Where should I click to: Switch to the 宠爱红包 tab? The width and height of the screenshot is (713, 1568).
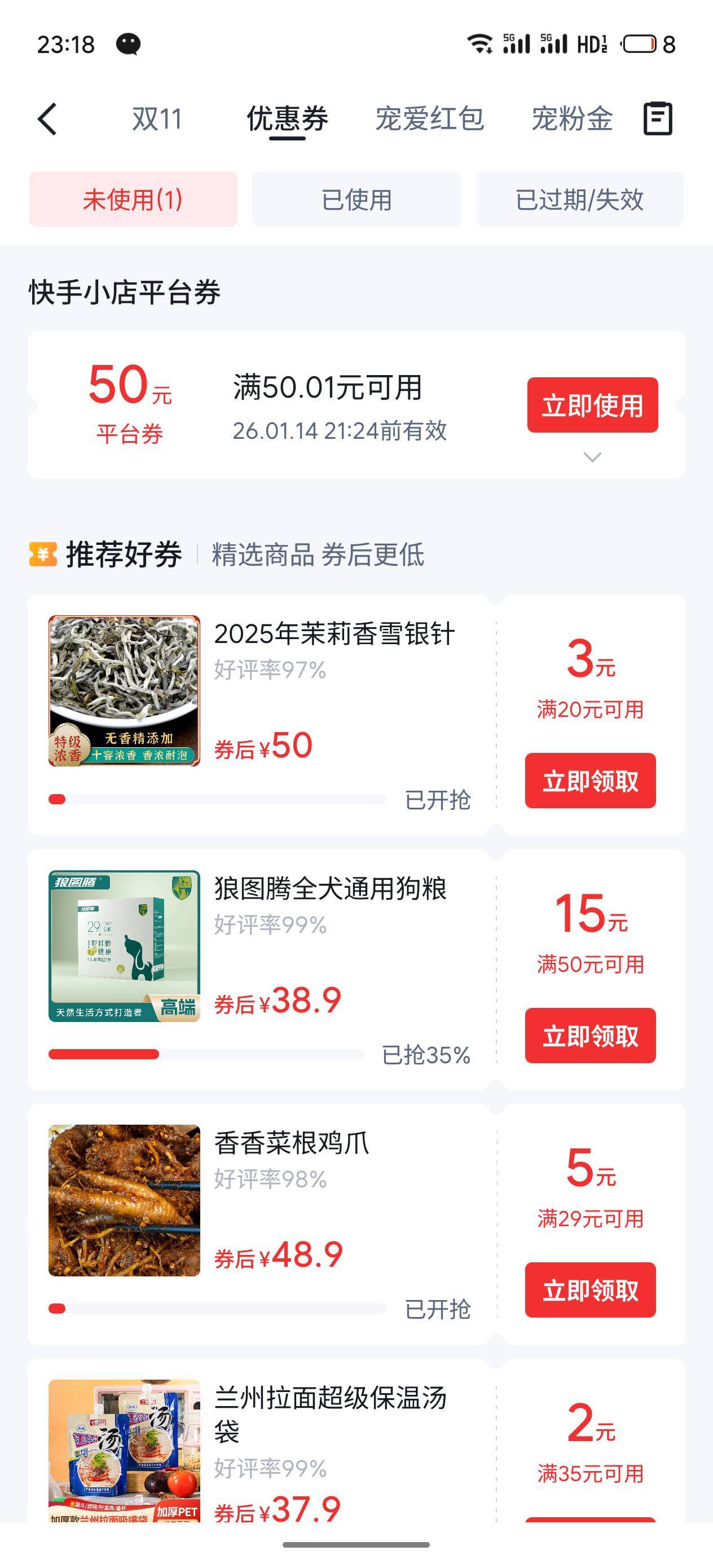429,118
